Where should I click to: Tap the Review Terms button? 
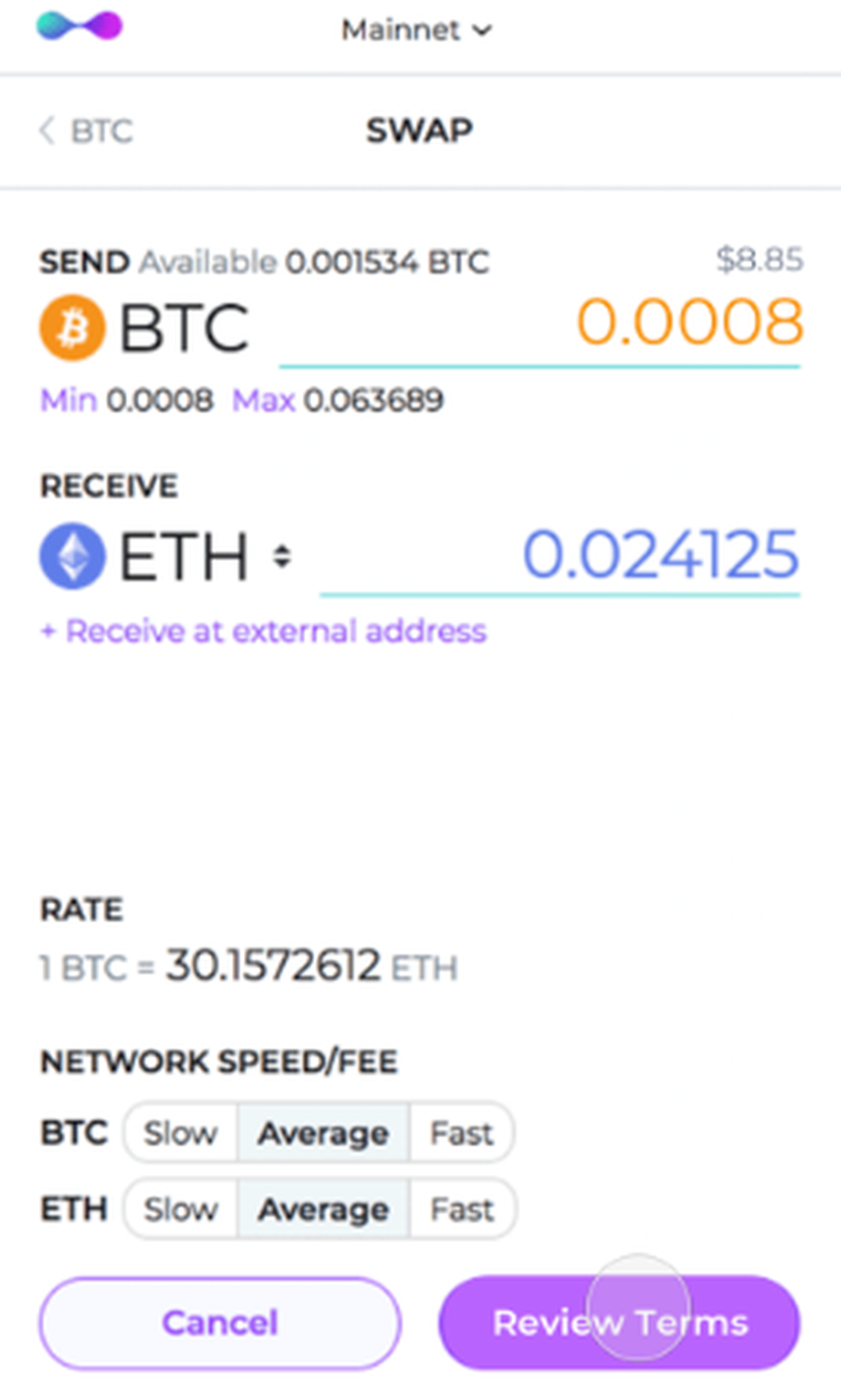coord(620,1323)
